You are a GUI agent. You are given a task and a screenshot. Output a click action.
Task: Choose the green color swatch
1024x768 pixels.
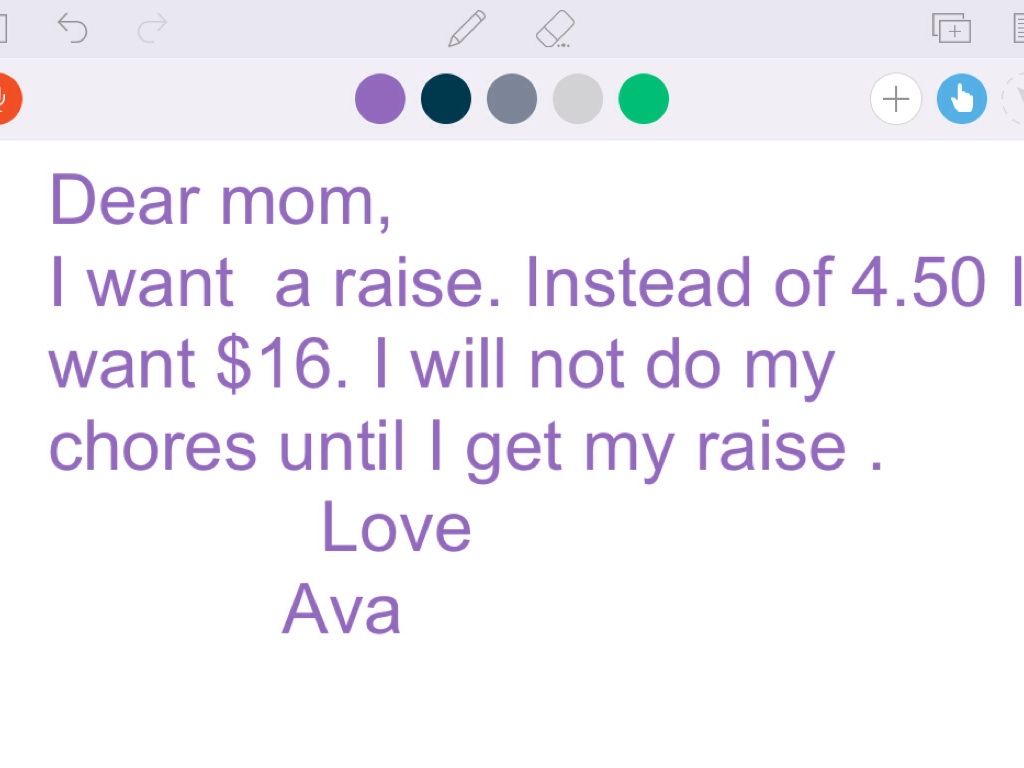(x=643, y=99)
